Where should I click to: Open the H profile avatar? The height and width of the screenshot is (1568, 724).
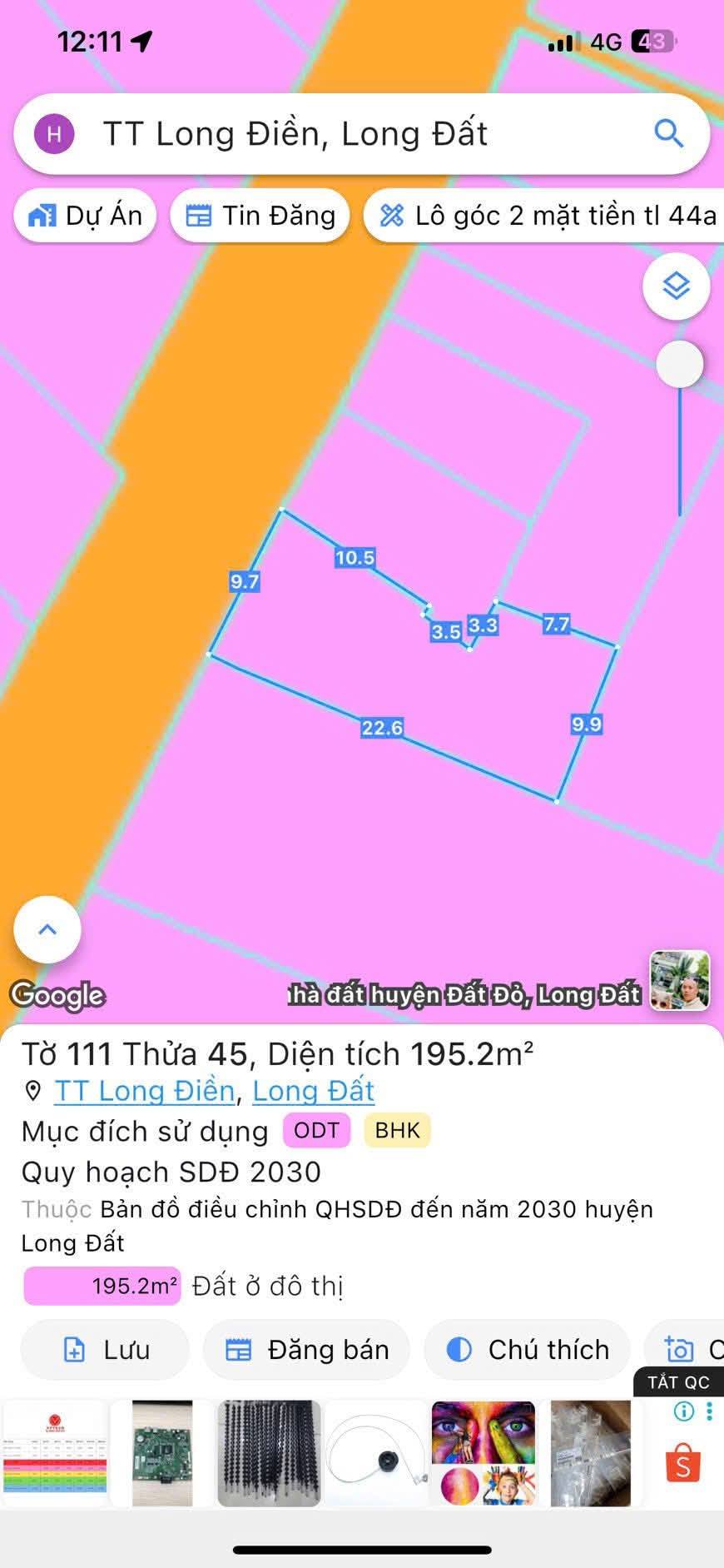tap(54, 134)
